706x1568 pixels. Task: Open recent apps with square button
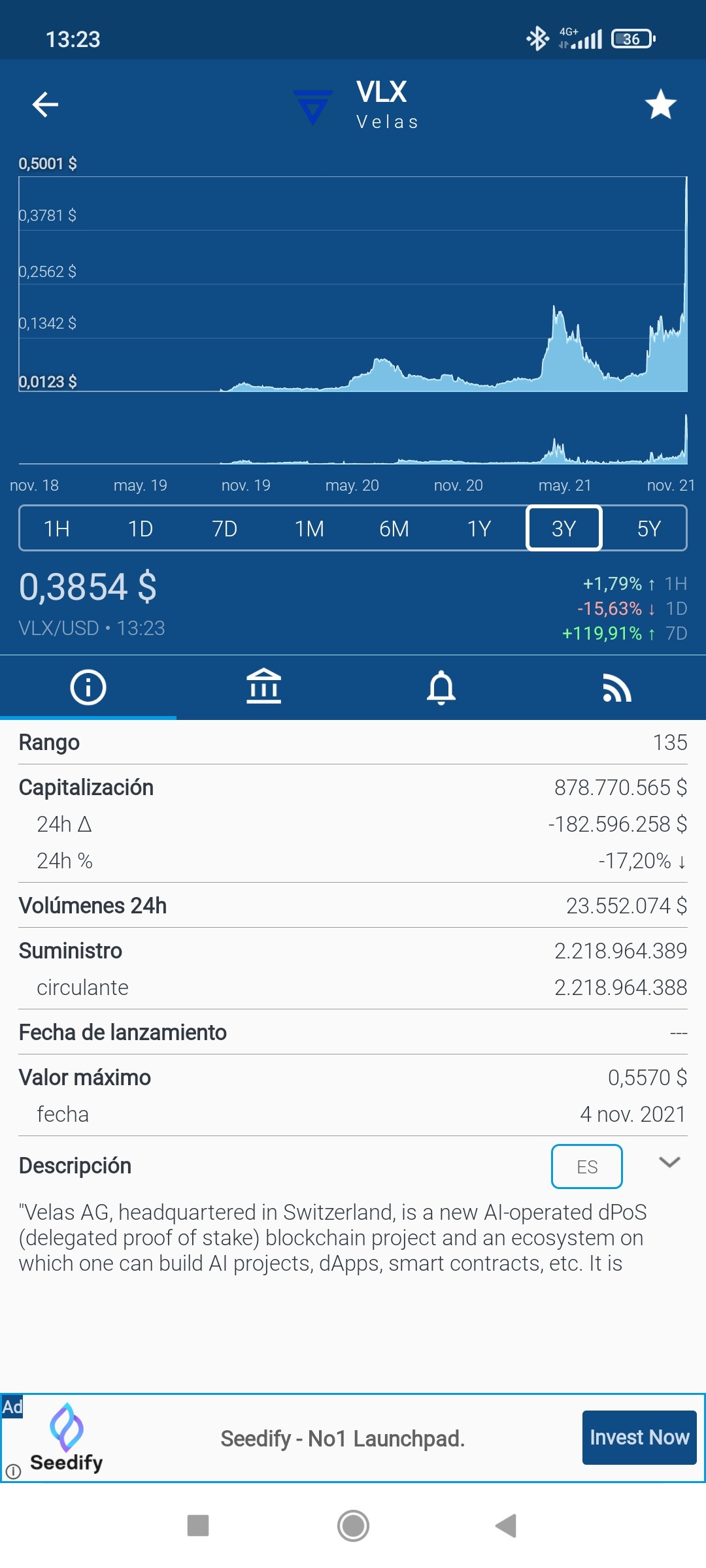pos(198,1526)
